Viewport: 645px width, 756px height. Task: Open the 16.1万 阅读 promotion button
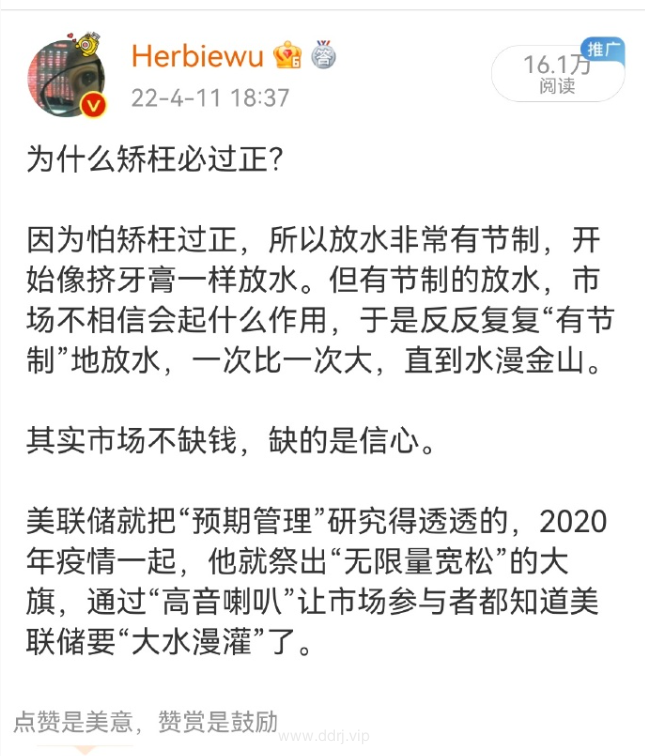pos(556,72)
